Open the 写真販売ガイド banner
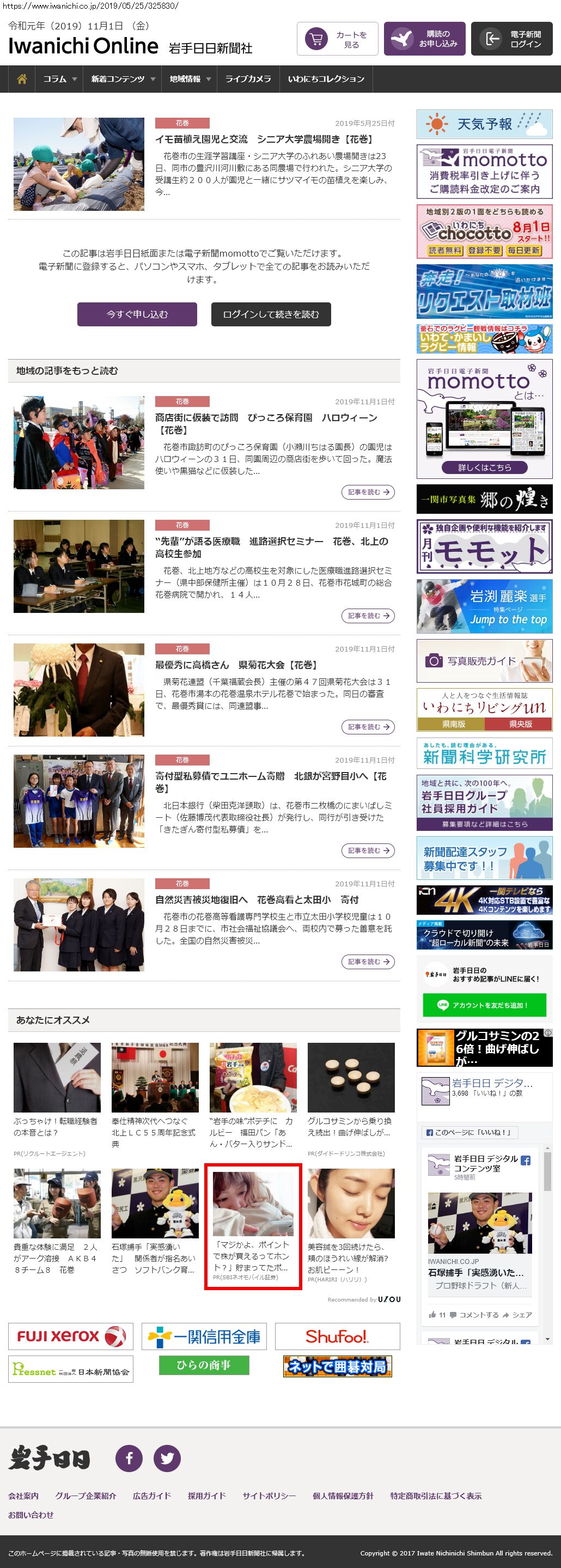This screenshot has width=561, height=1568. tap(484, 660)
